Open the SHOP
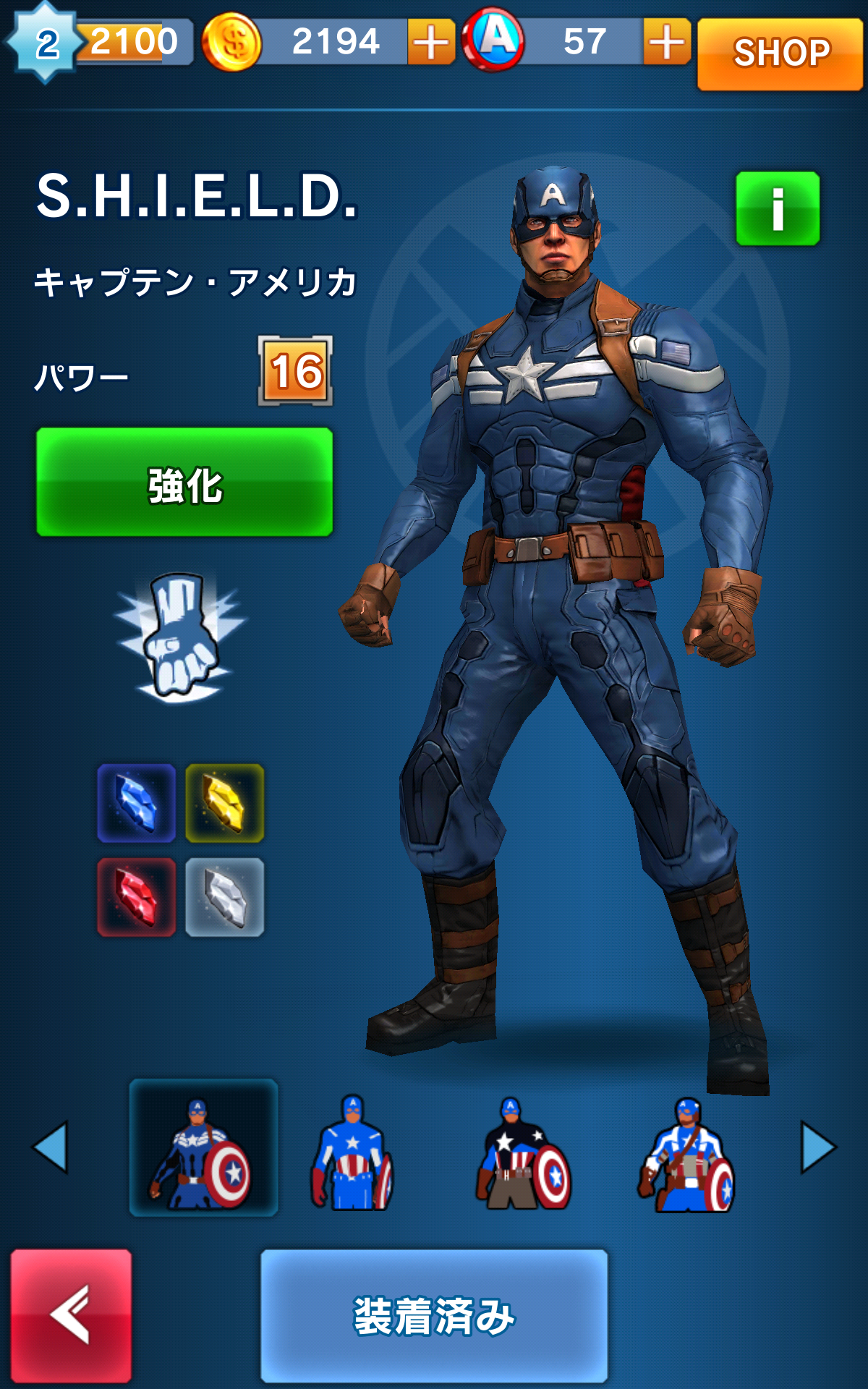The height and width of the screenshot is (1389, 868). (780, 54)
